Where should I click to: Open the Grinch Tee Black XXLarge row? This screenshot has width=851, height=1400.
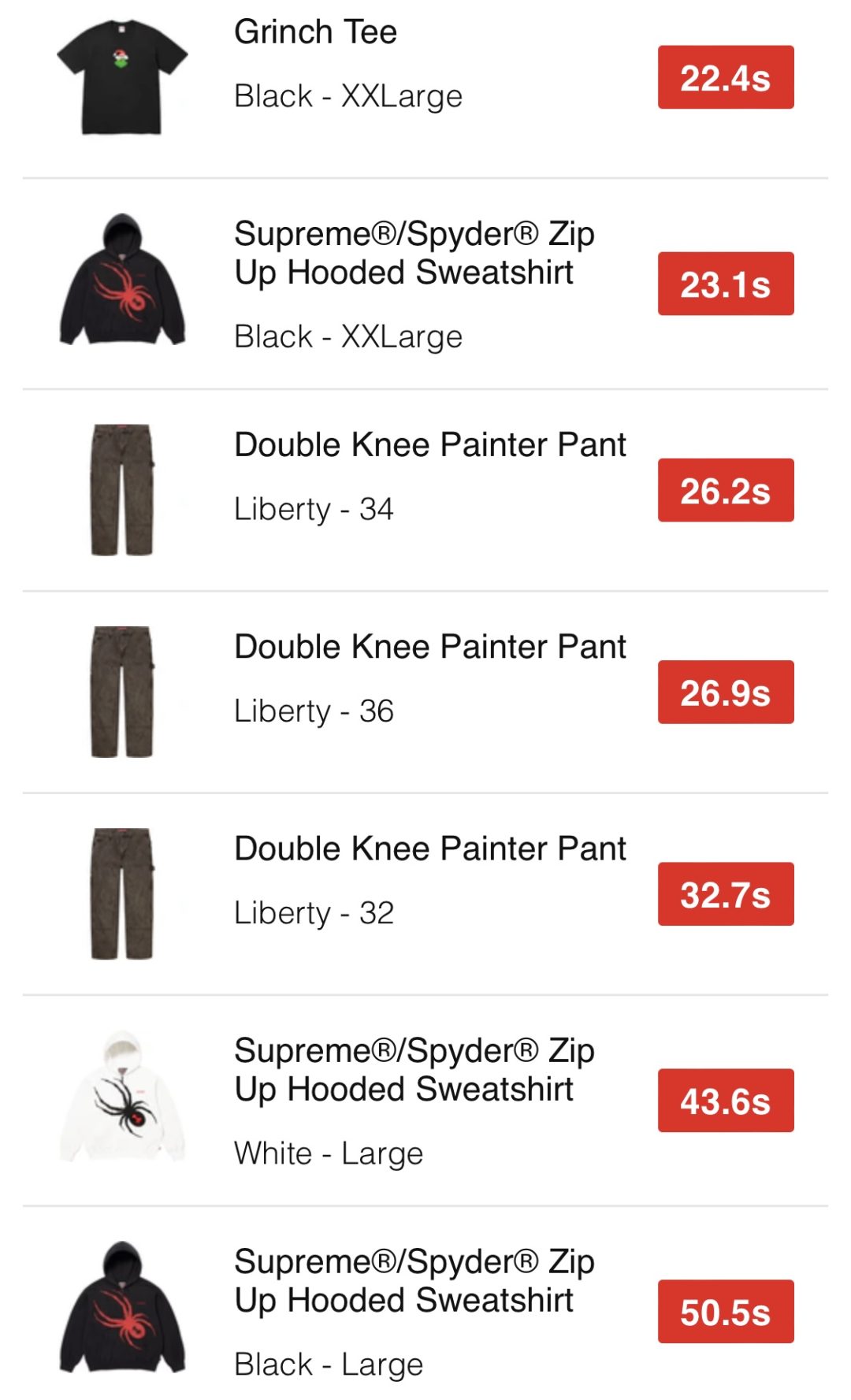[x=315, y=33]
